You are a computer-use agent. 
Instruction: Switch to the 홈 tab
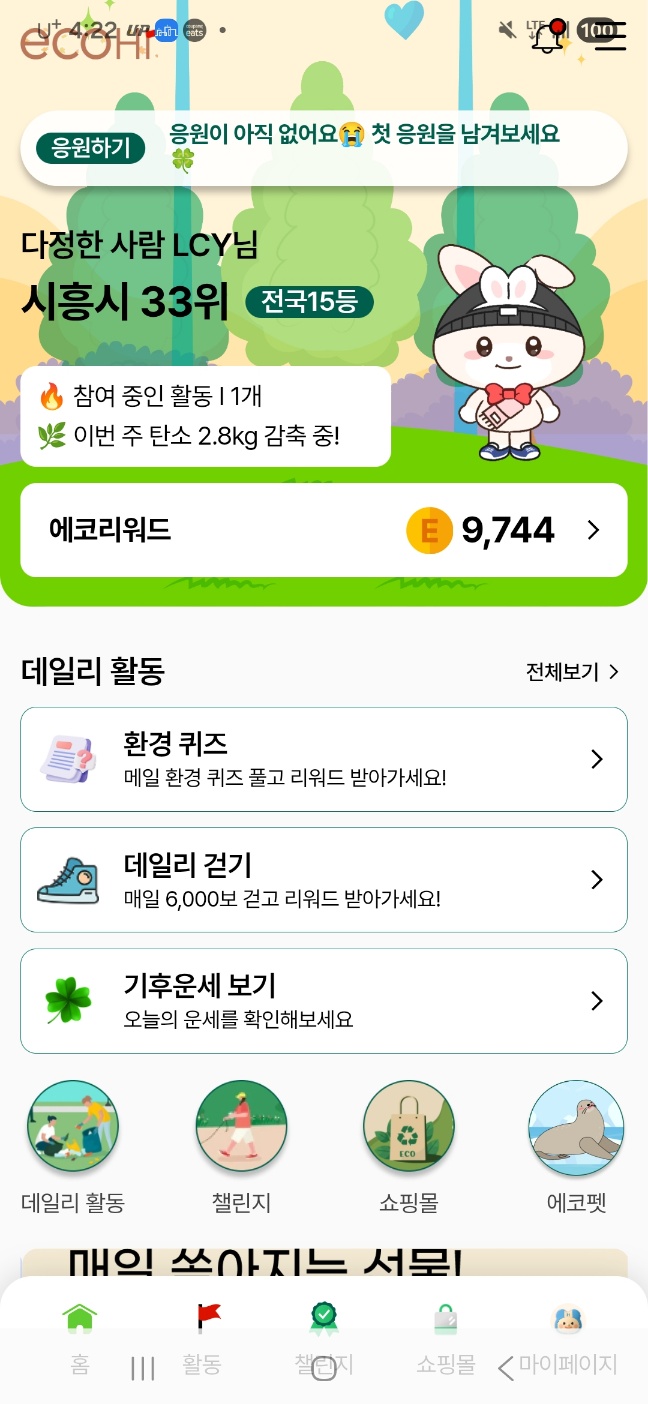point(80,1337)
